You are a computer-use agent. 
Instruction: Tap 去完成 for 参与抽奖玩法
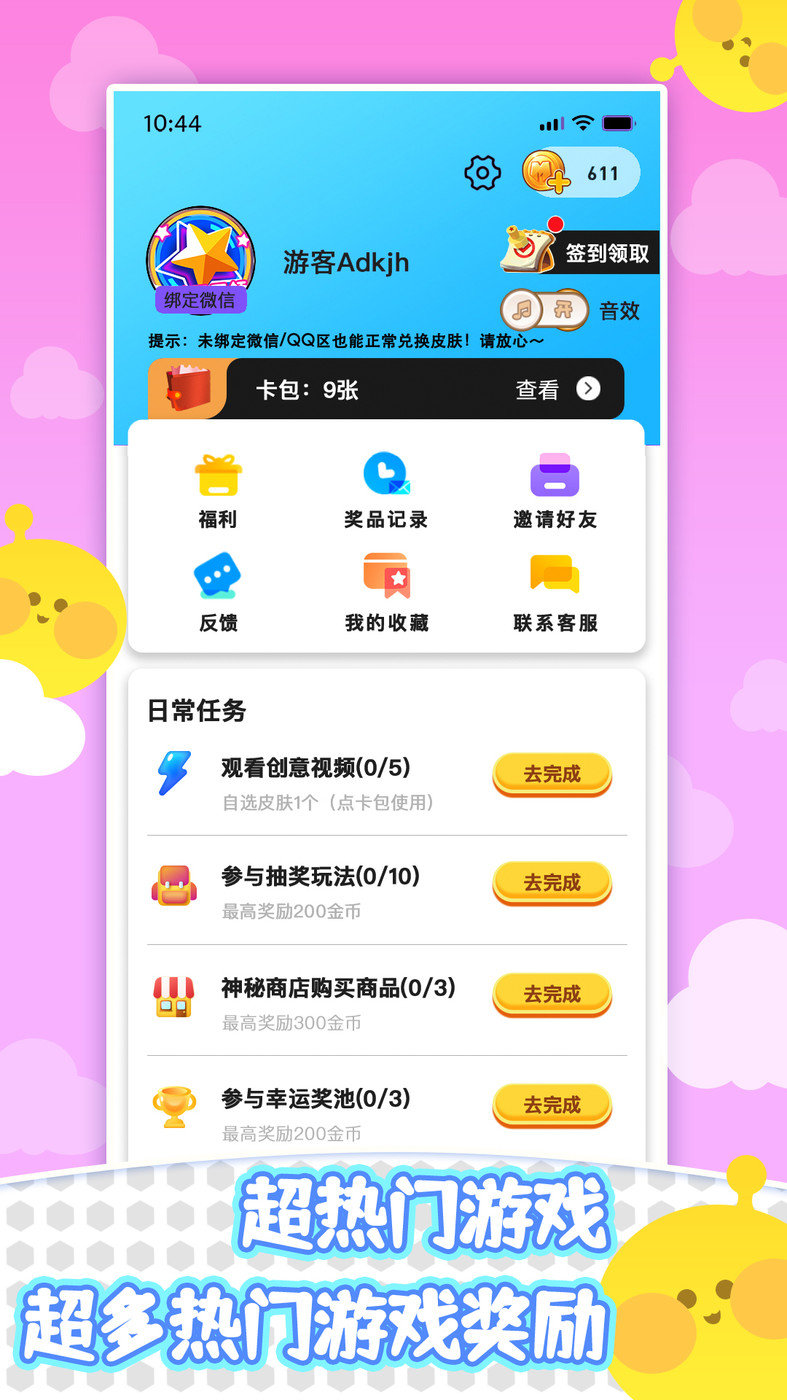(551, 883)
